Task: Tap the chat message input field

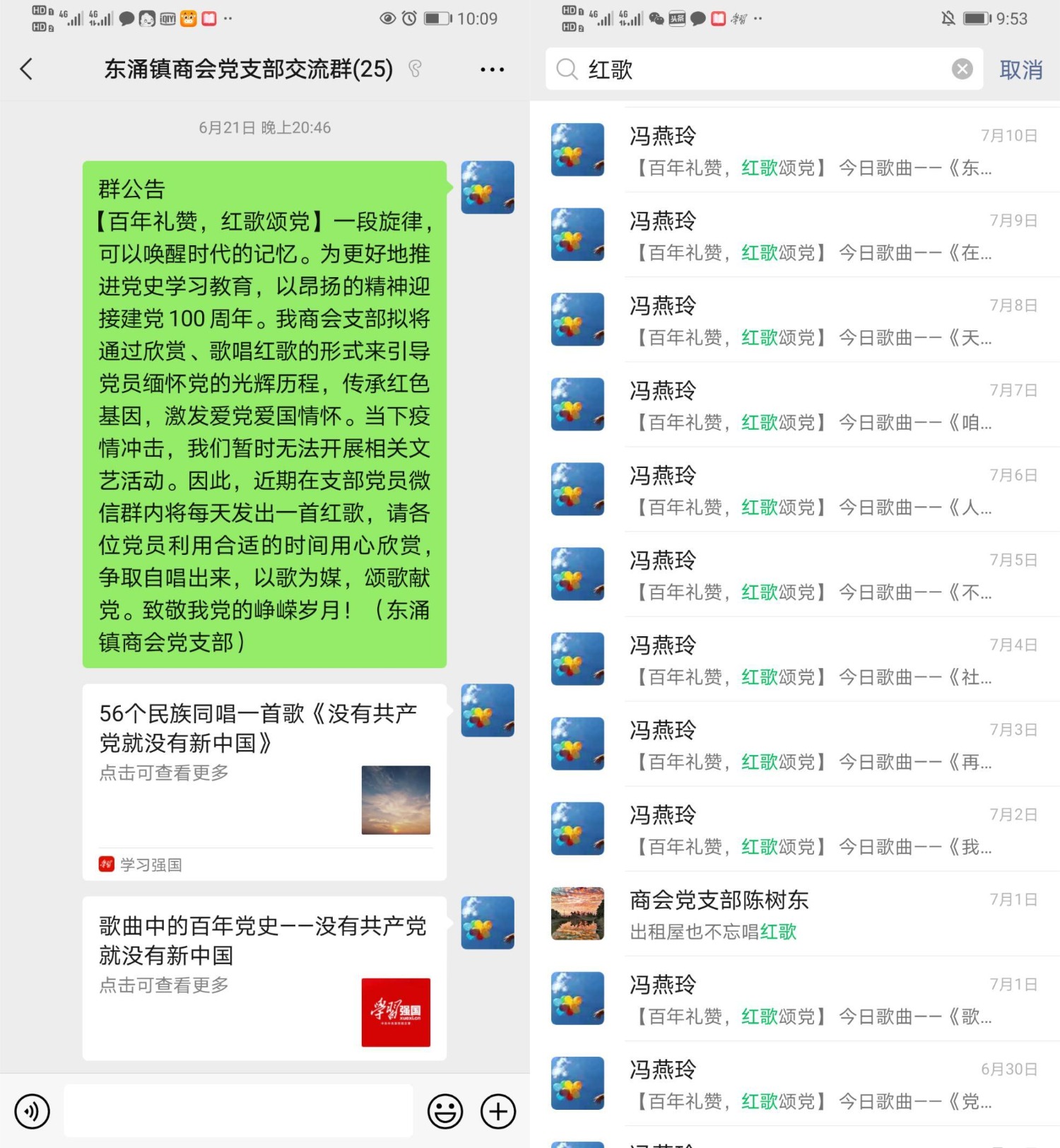Action: pyautogui.click(x=238, y=1111)
